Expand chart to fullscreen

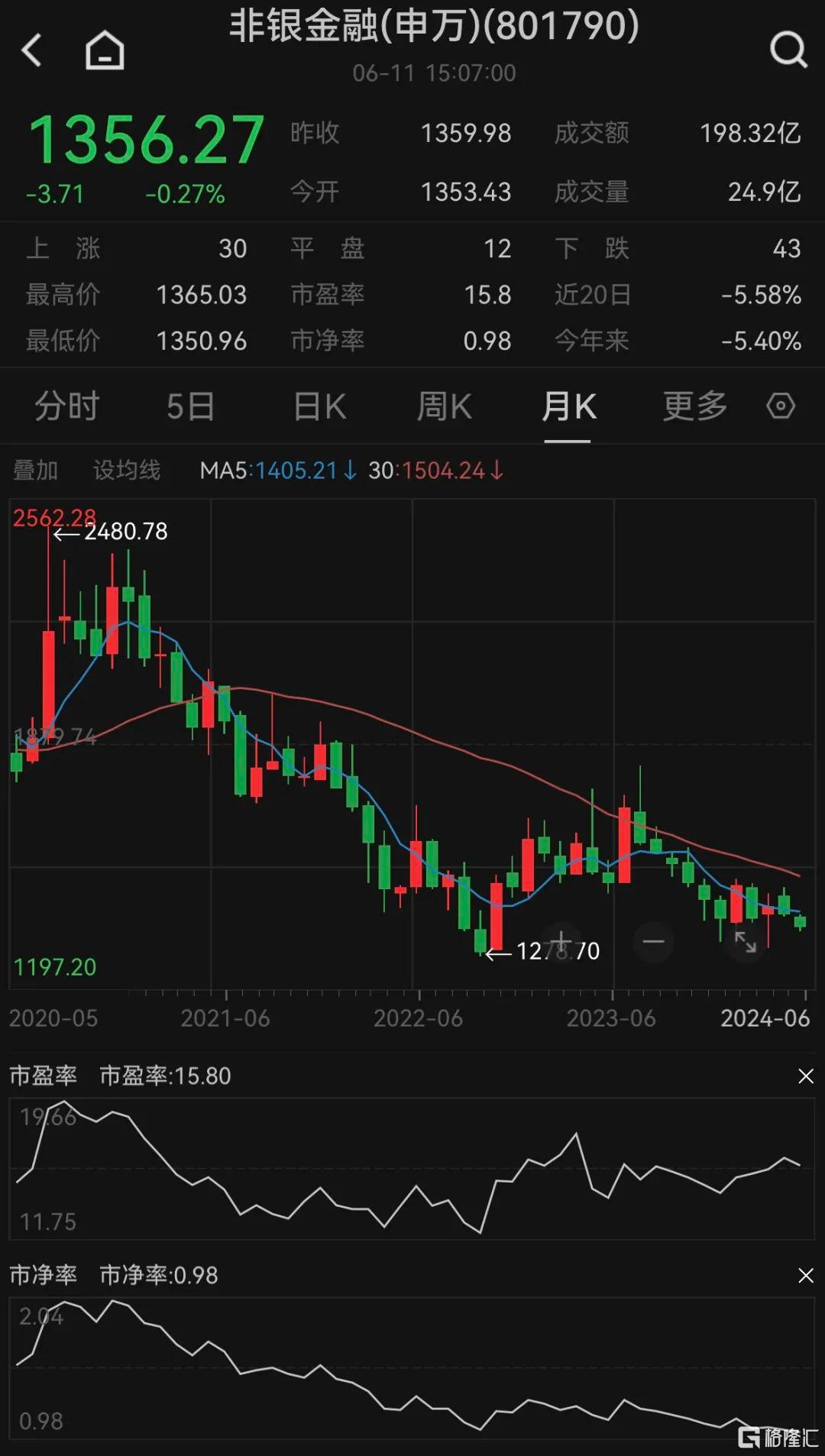tap(746, 941)
